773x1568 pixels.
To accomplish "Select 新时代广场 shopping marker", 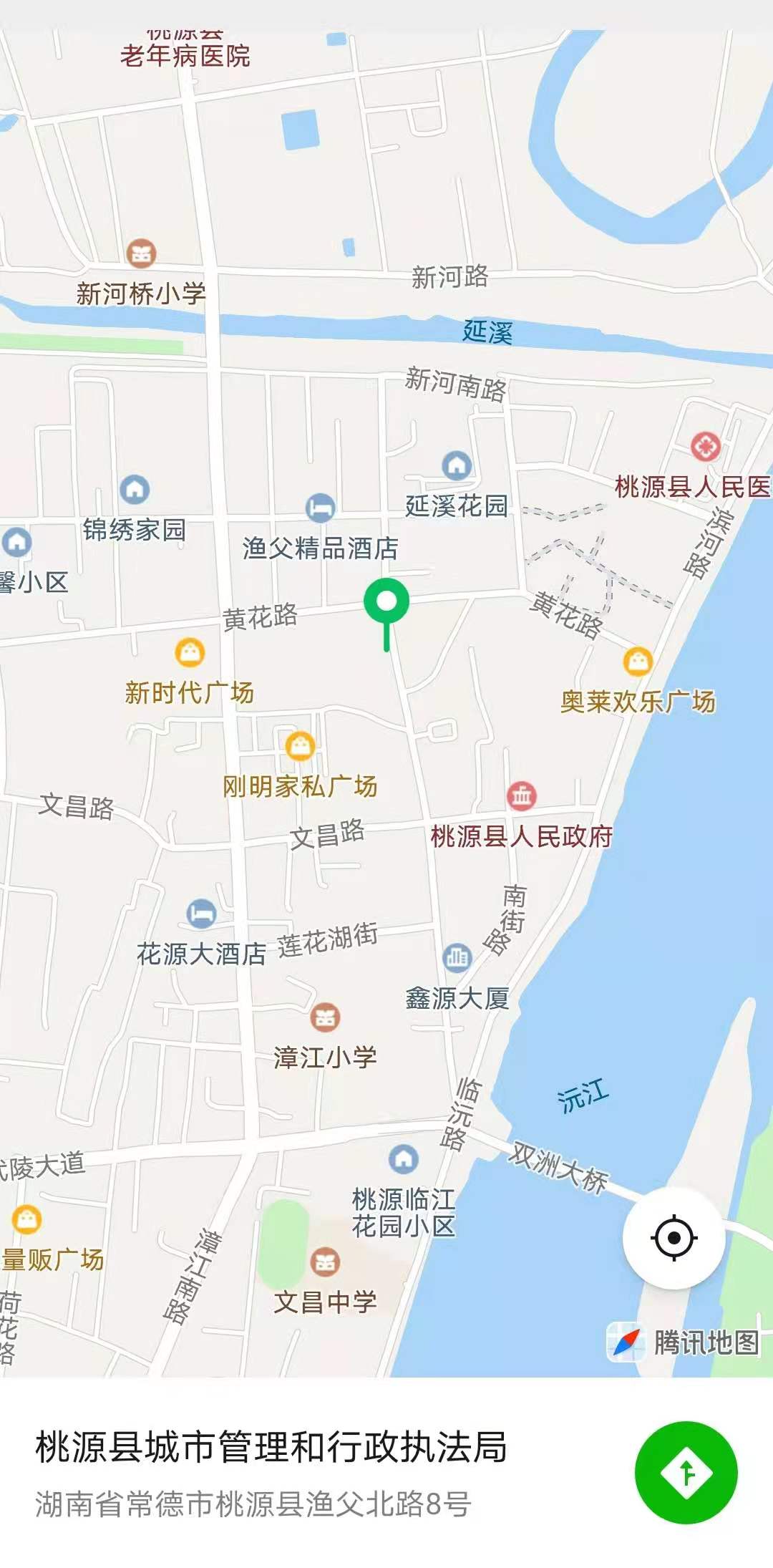I will (x=190, y=652).
